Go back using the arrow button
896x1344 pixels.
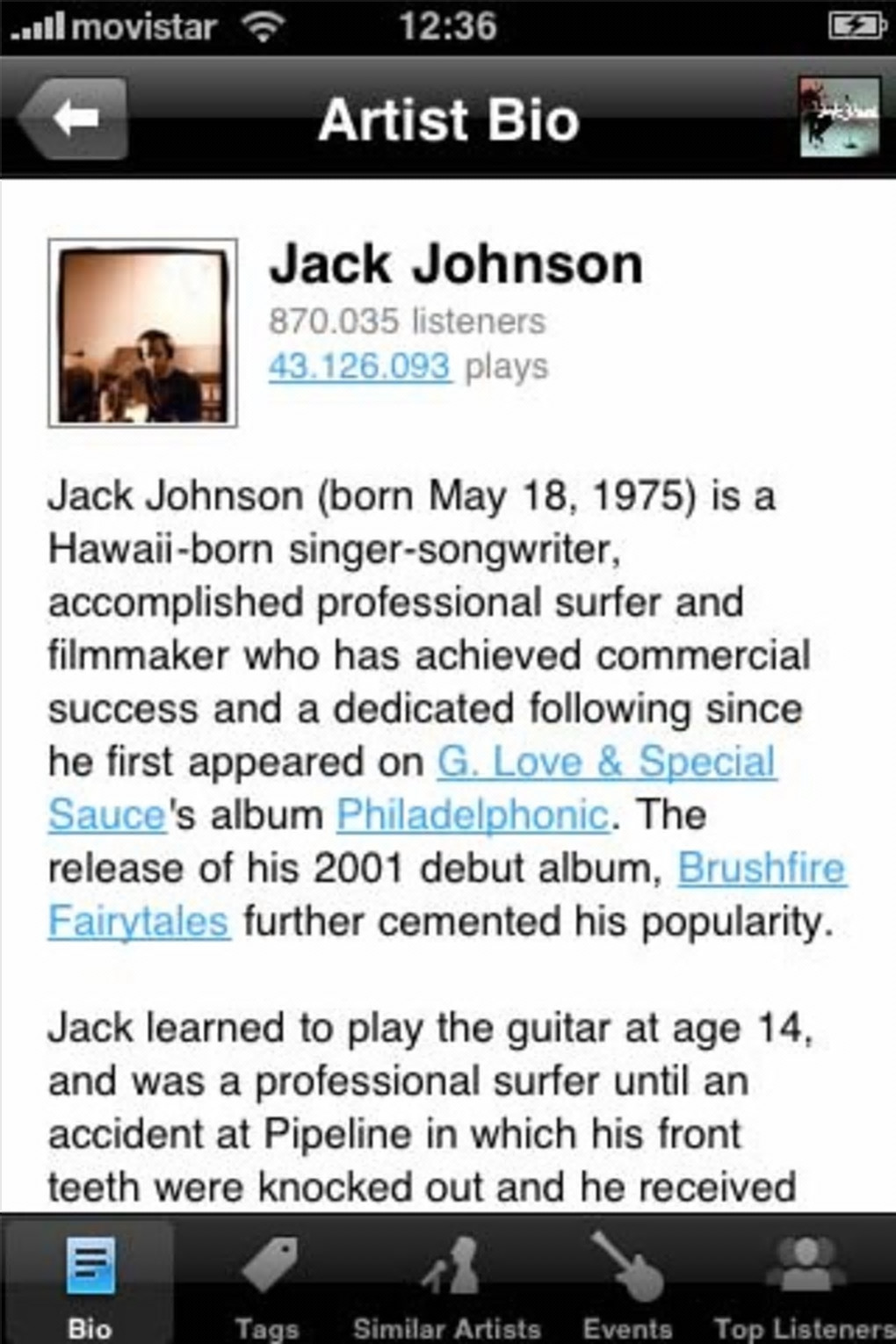pyautogui.click(x=75, y=119)
